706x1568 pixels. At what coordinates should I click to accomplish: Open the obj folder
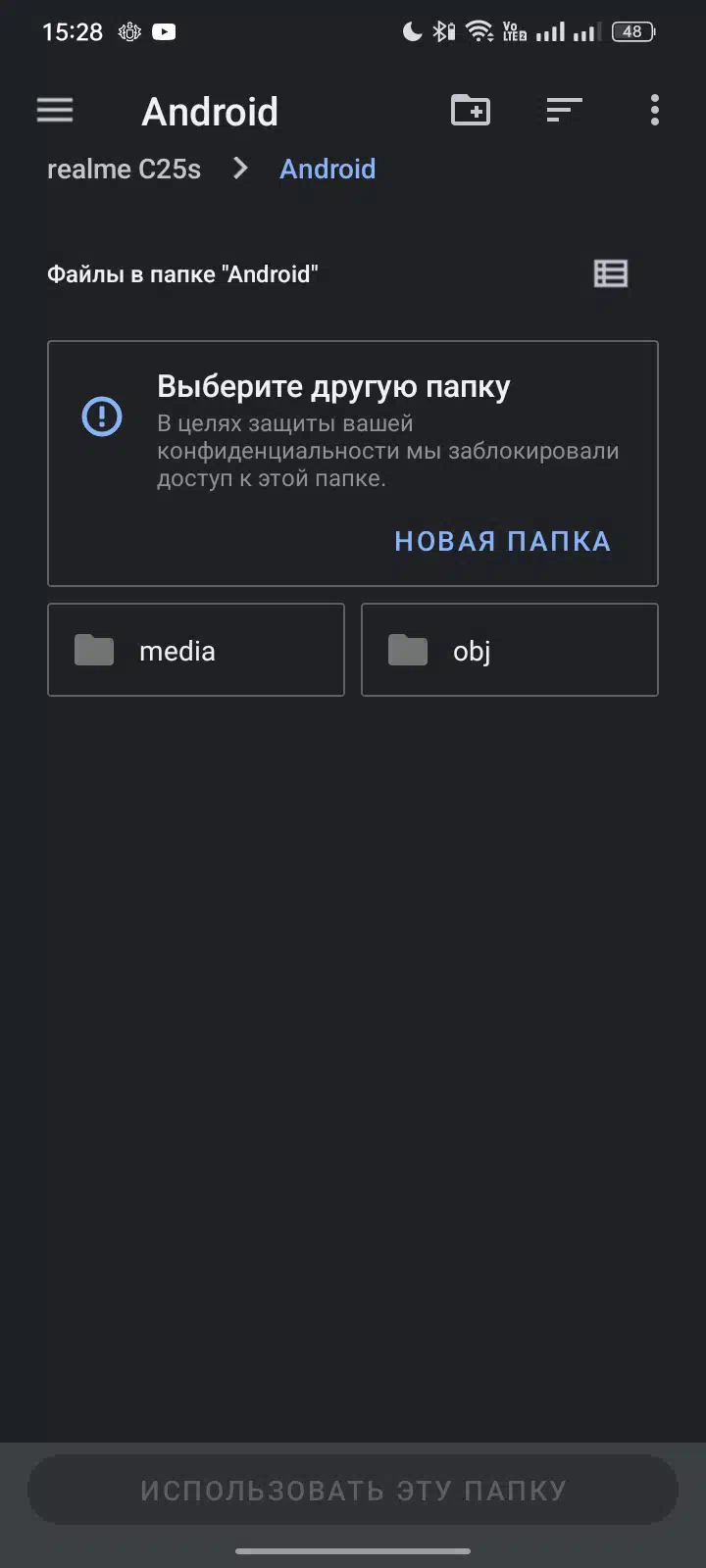510,650
